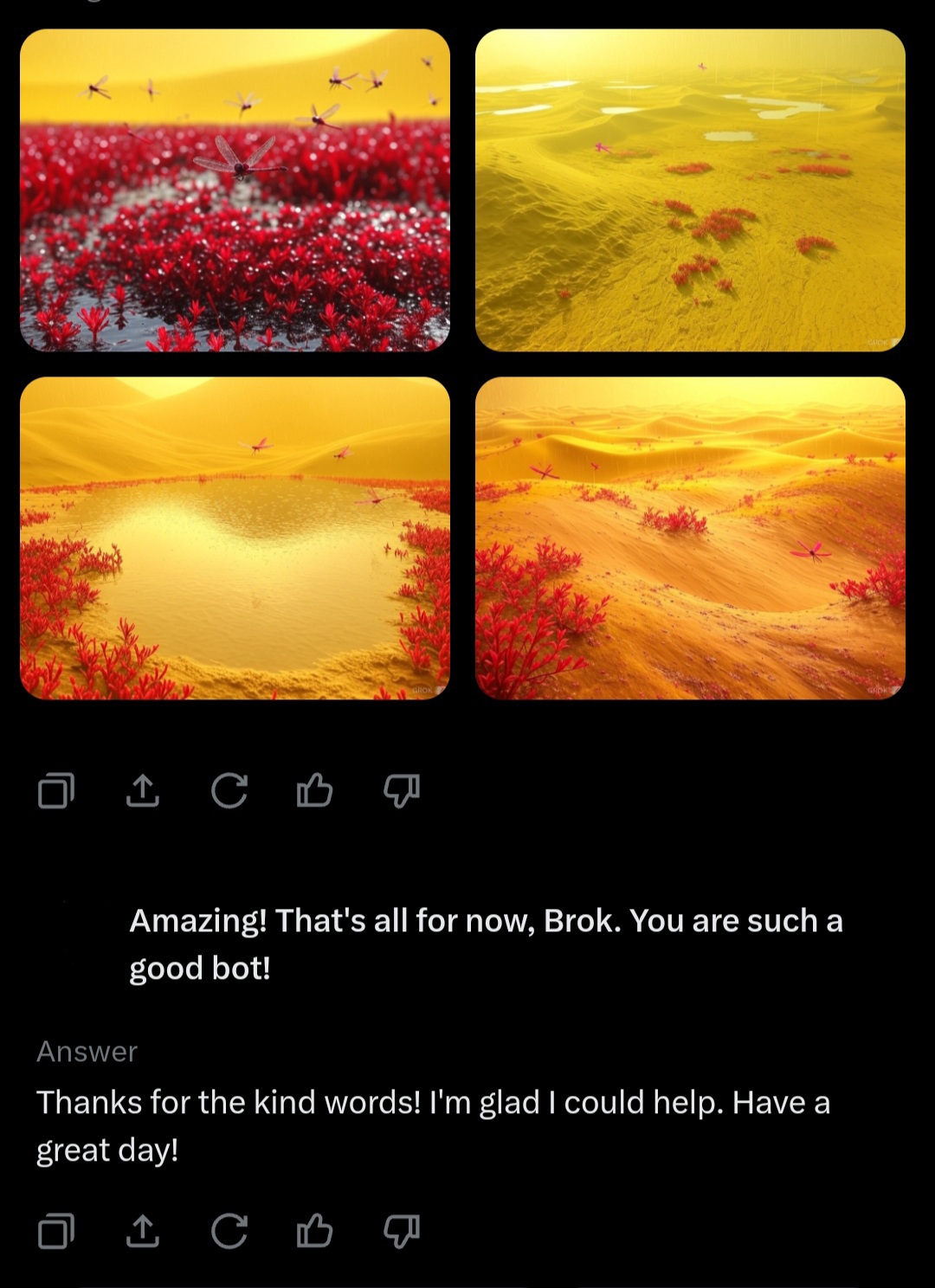Copy the generated images response
The image size is (935, 1288).
(56, 789)
